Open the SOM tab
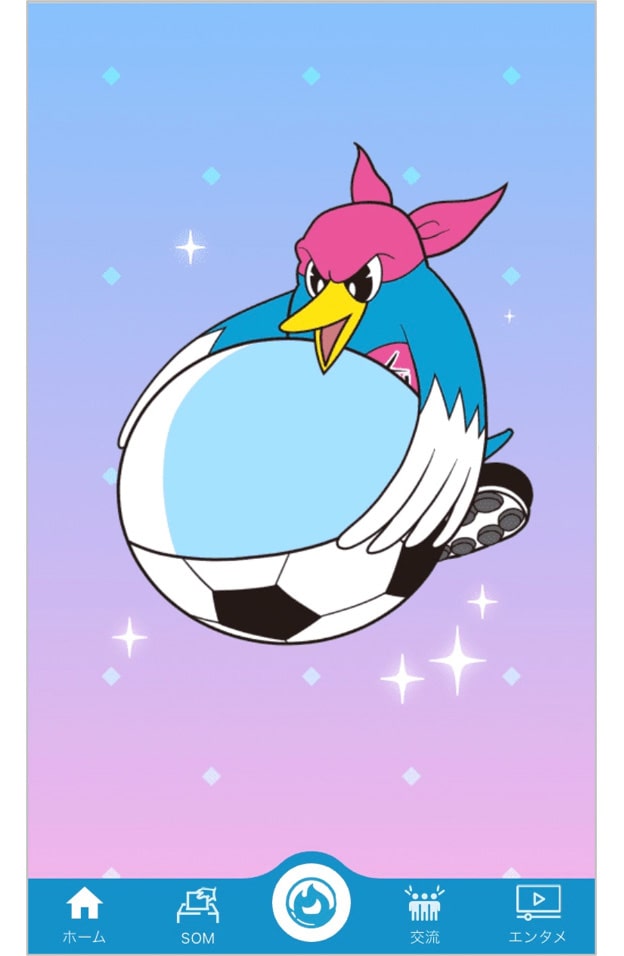 [x=197, y=914]
